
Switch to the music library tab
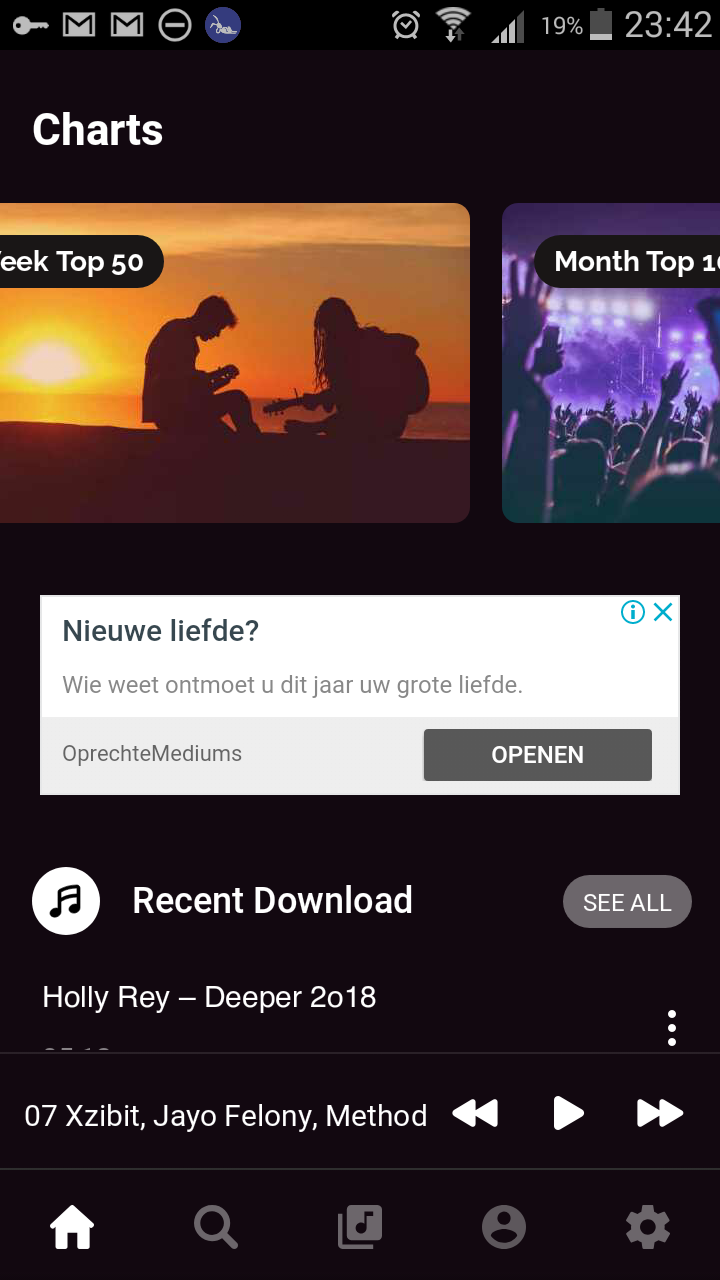360,1227
